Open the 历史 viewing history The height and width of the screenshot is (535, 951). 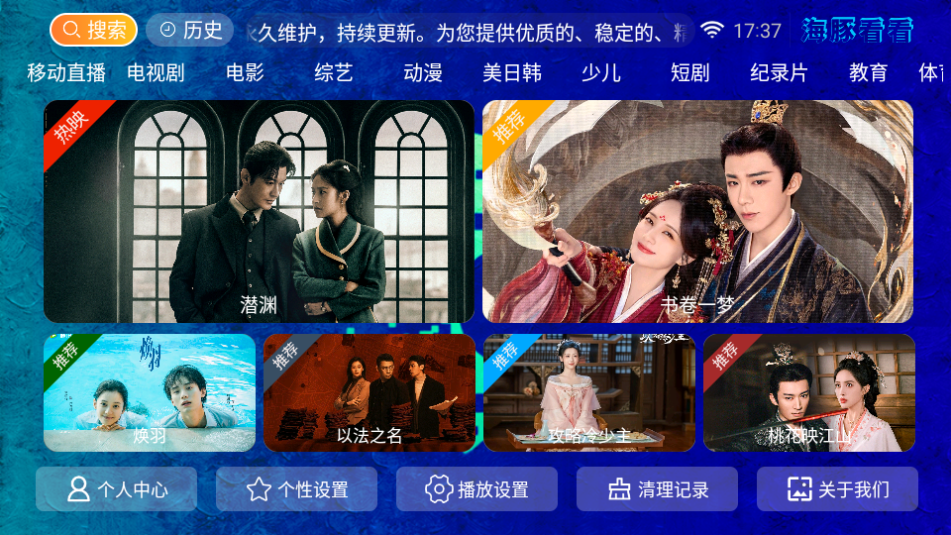point(190,30)
